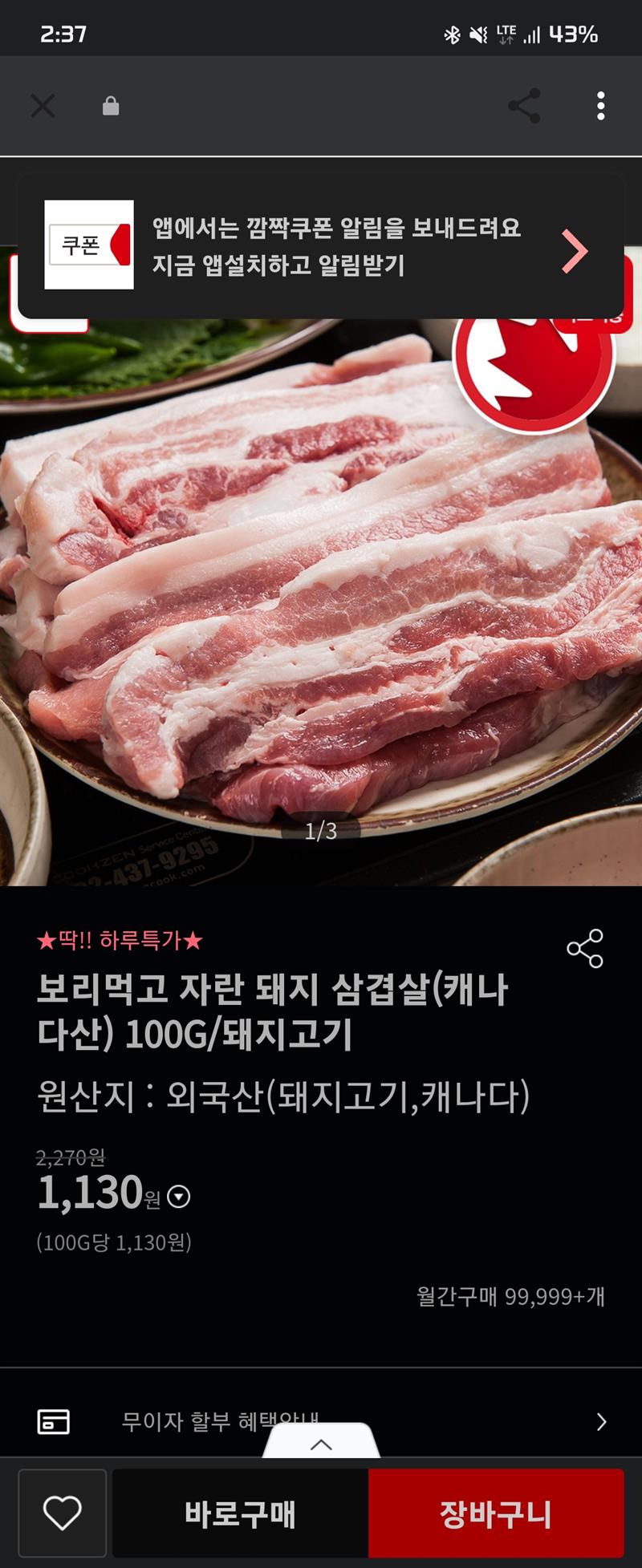Share the pork belly product
This screenshot has height=1568, width=642.
tap(585, 949)
